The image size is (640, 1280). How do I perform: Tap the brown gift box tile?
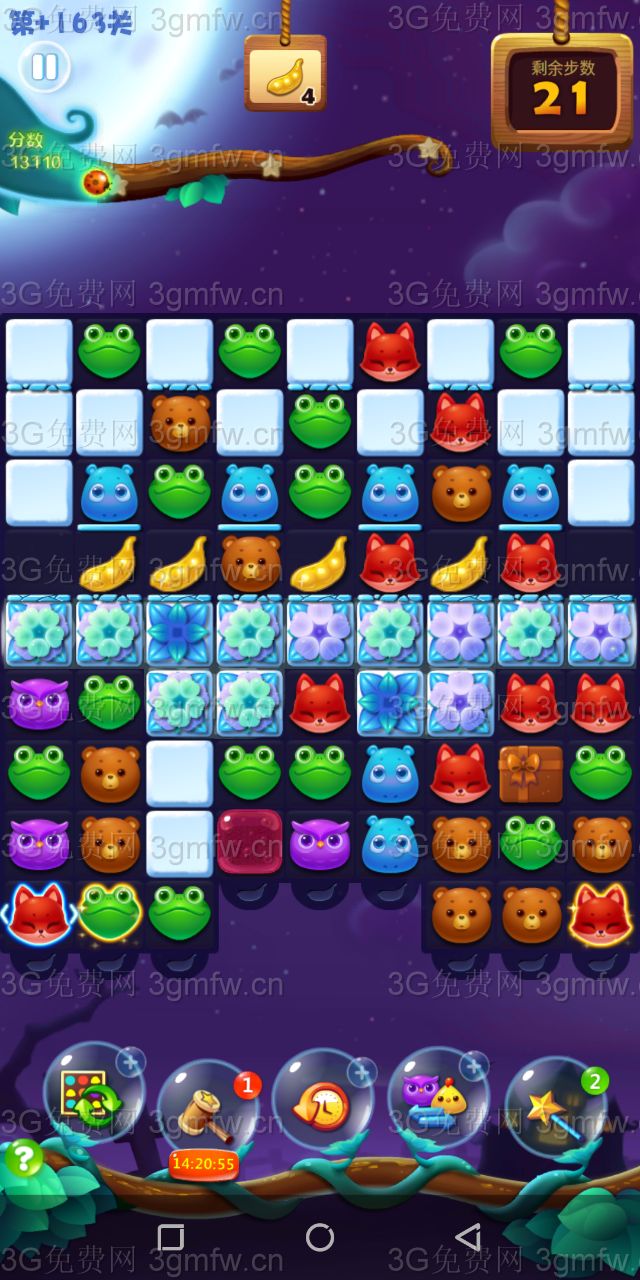[530, 773]
